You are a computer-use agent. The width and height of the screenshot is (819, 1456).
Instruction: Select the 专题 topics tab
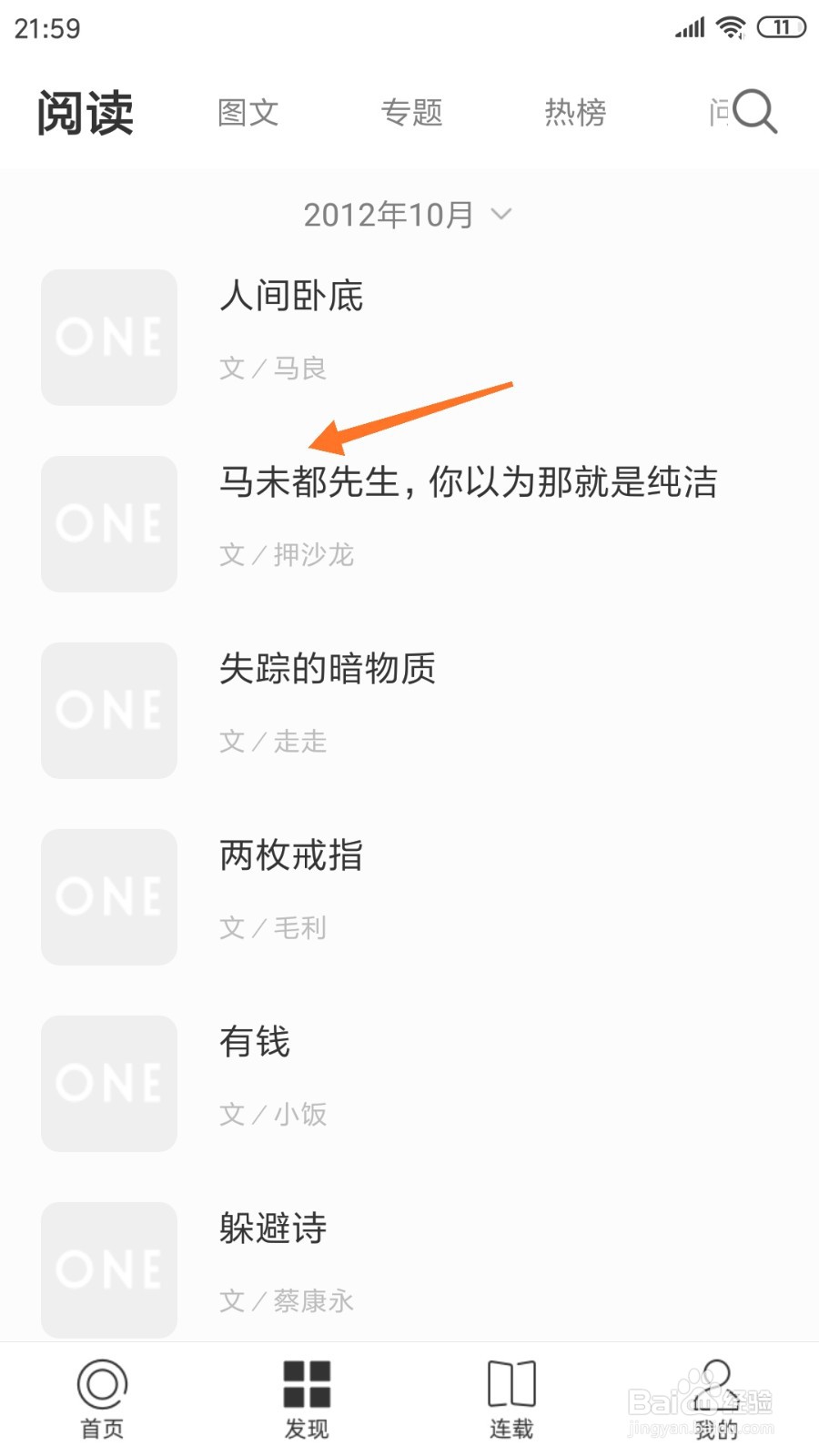point(412,111)
